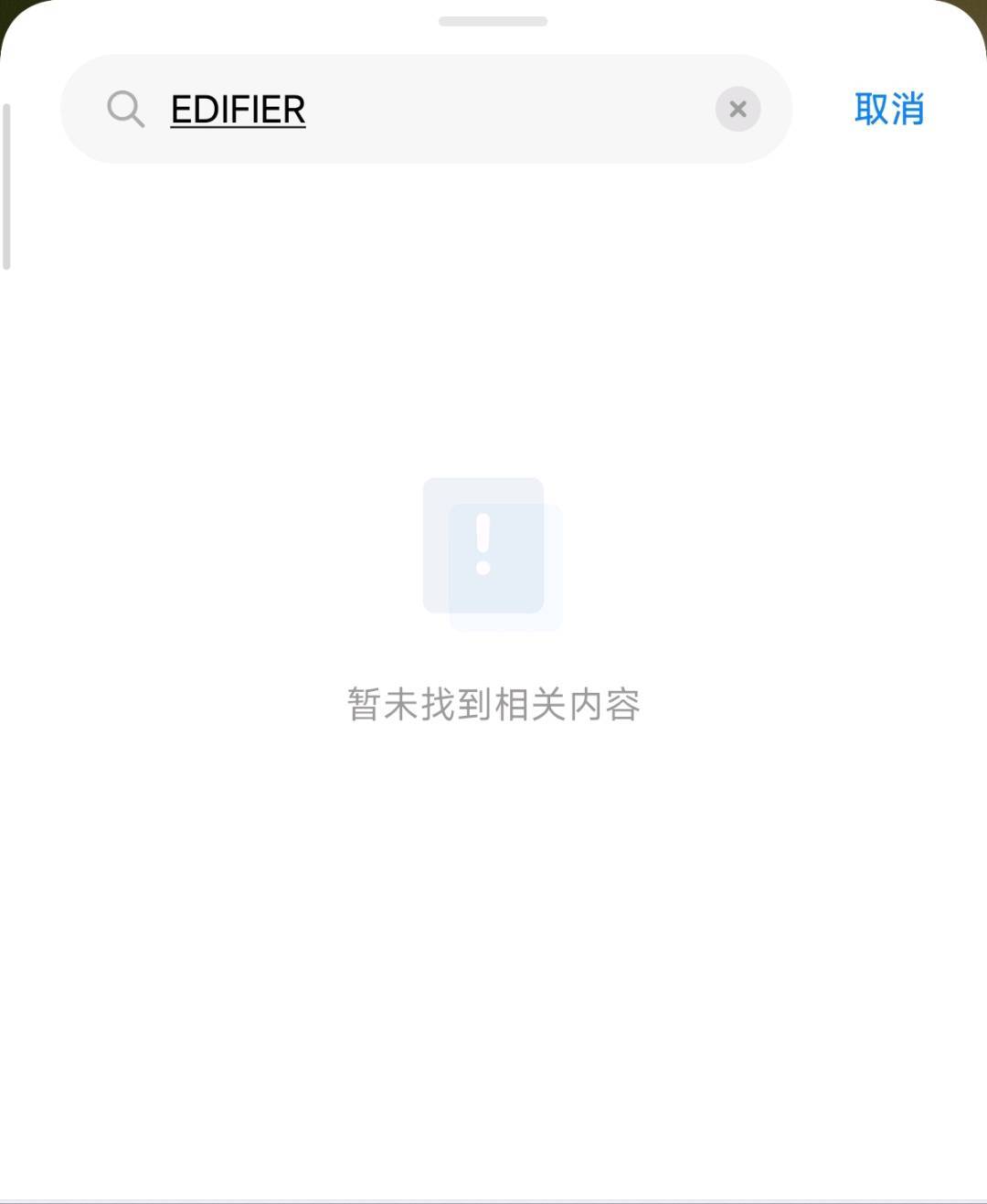The image size is (987, 1204).
Task: Tap 取消 to cancel the search
Action: pyautogui.click(x=888, y=109)
